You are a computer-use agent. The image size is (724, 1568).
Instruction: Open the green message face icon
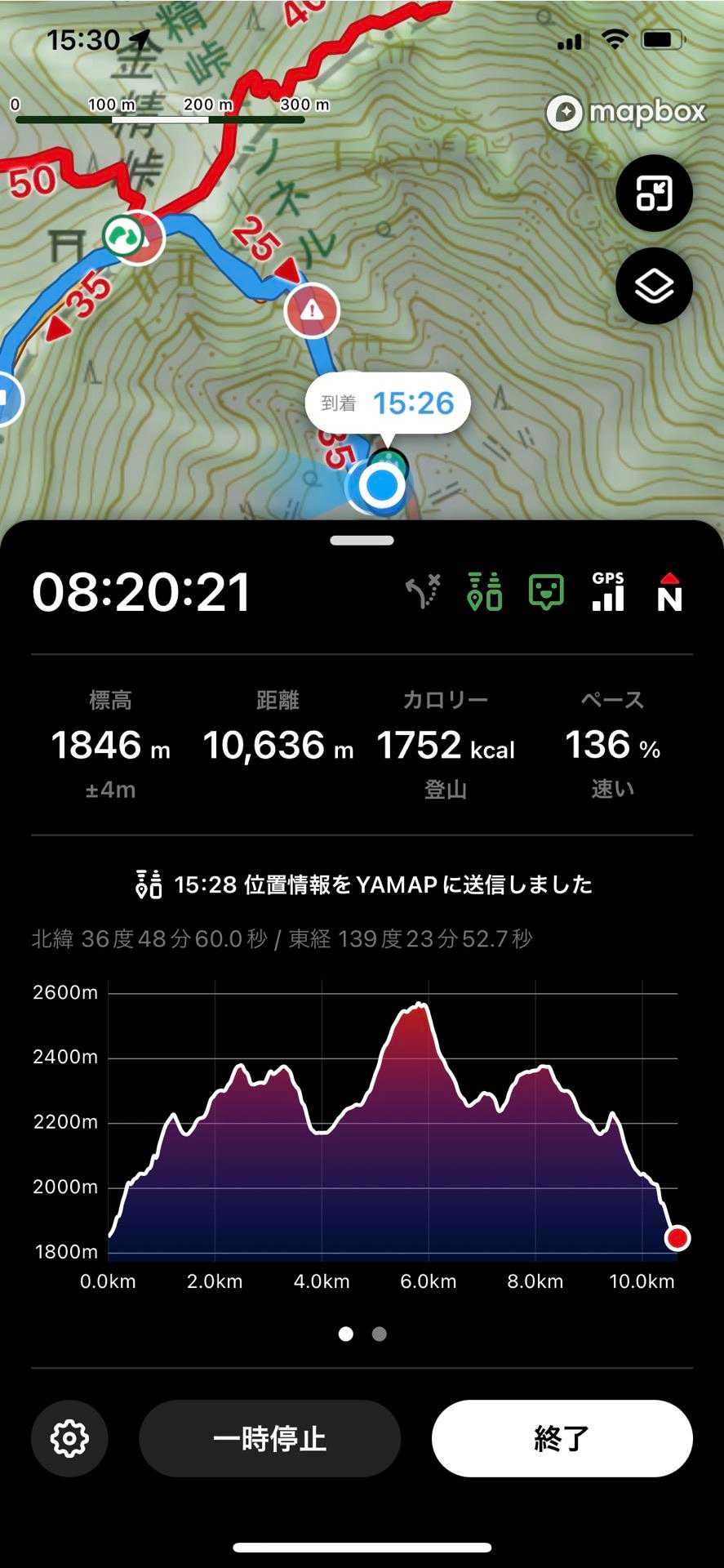[x=546, y=592]
